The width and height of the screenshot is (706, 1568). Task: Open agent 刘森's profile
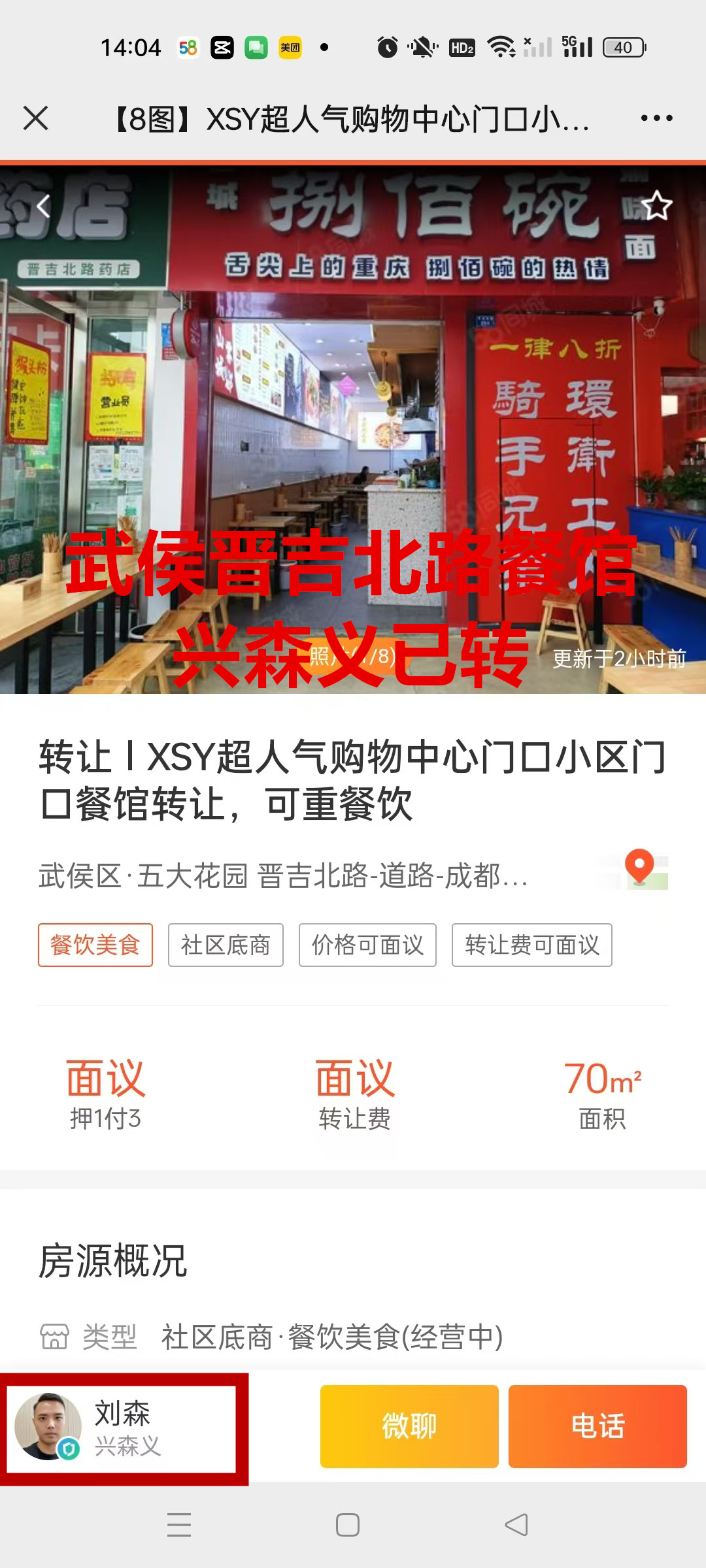pyautogui.click(x=122, y=1429)
